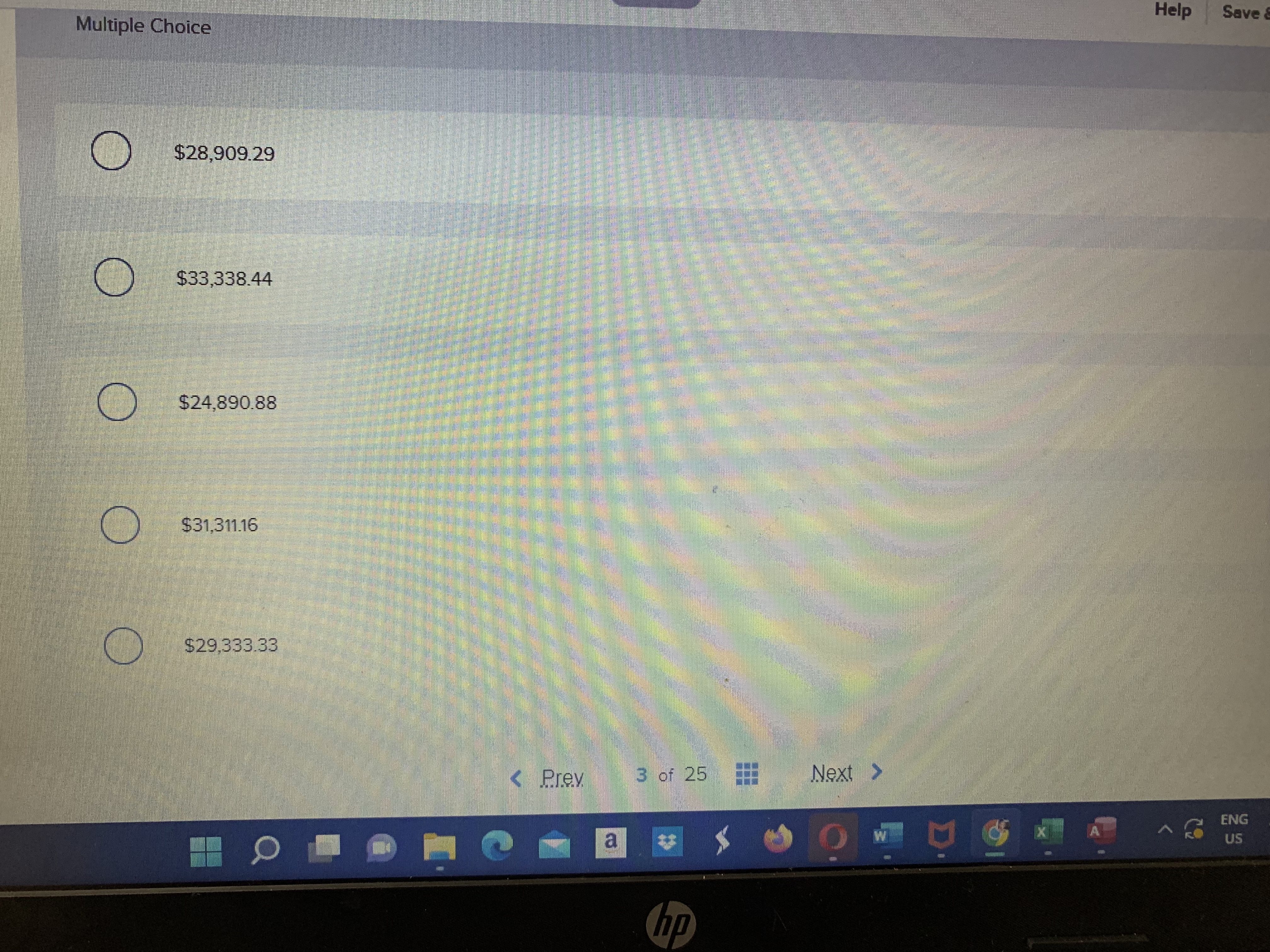
Task: Open the ENG US language switcher
Action: 1233,829
